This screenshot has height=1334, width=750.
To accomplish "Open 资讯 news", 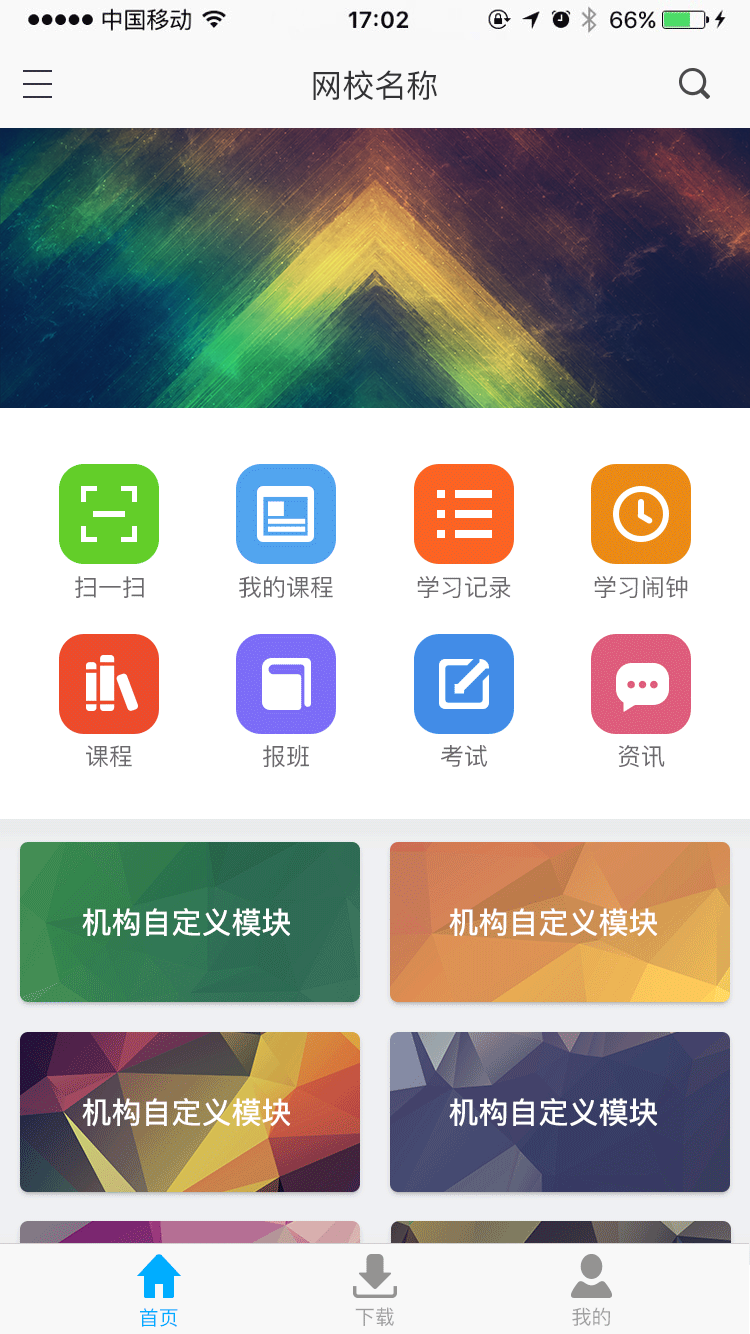I will click(x=641, y=684).
